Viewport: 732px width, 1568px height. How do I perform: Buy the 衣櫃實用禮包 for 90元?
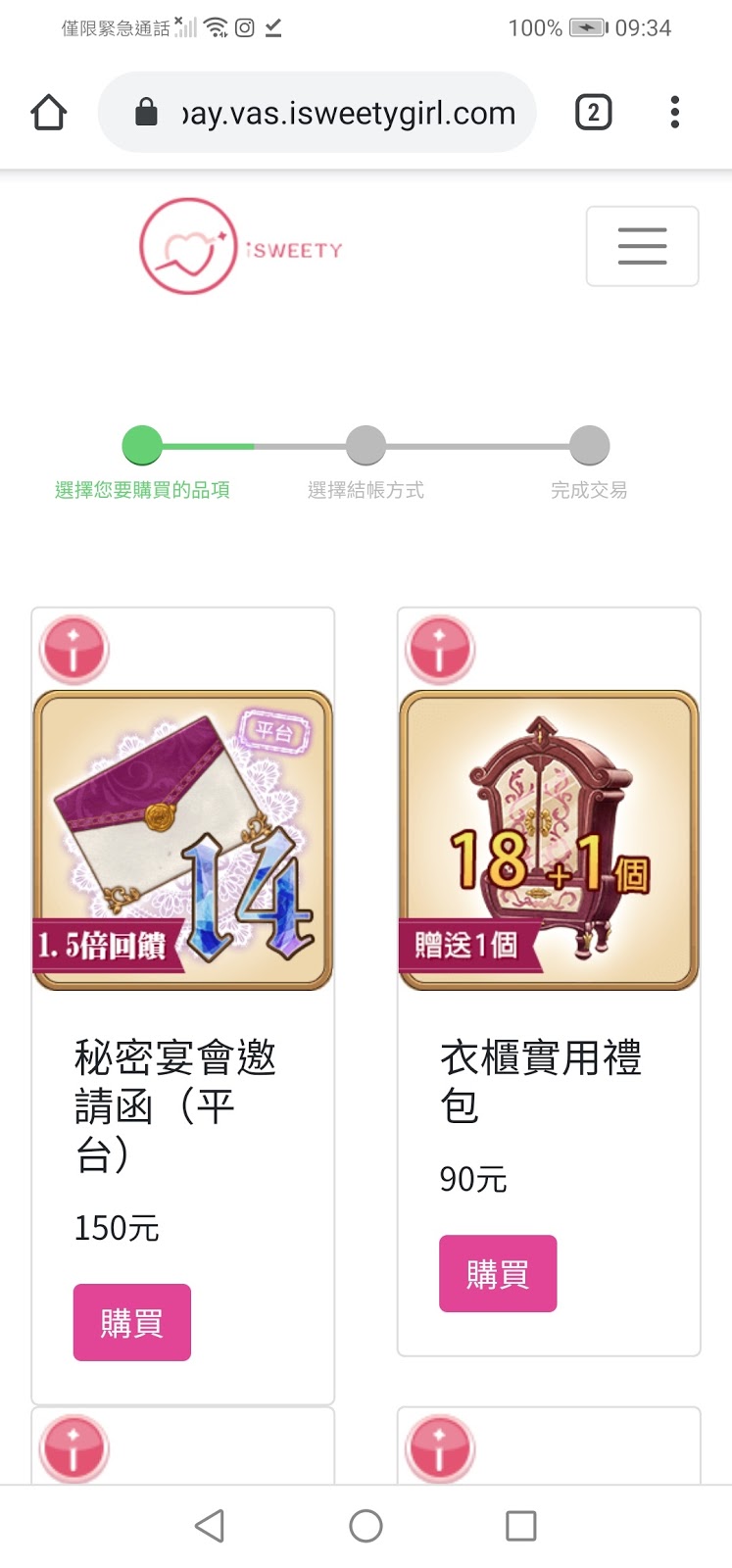click(498, 1273)
